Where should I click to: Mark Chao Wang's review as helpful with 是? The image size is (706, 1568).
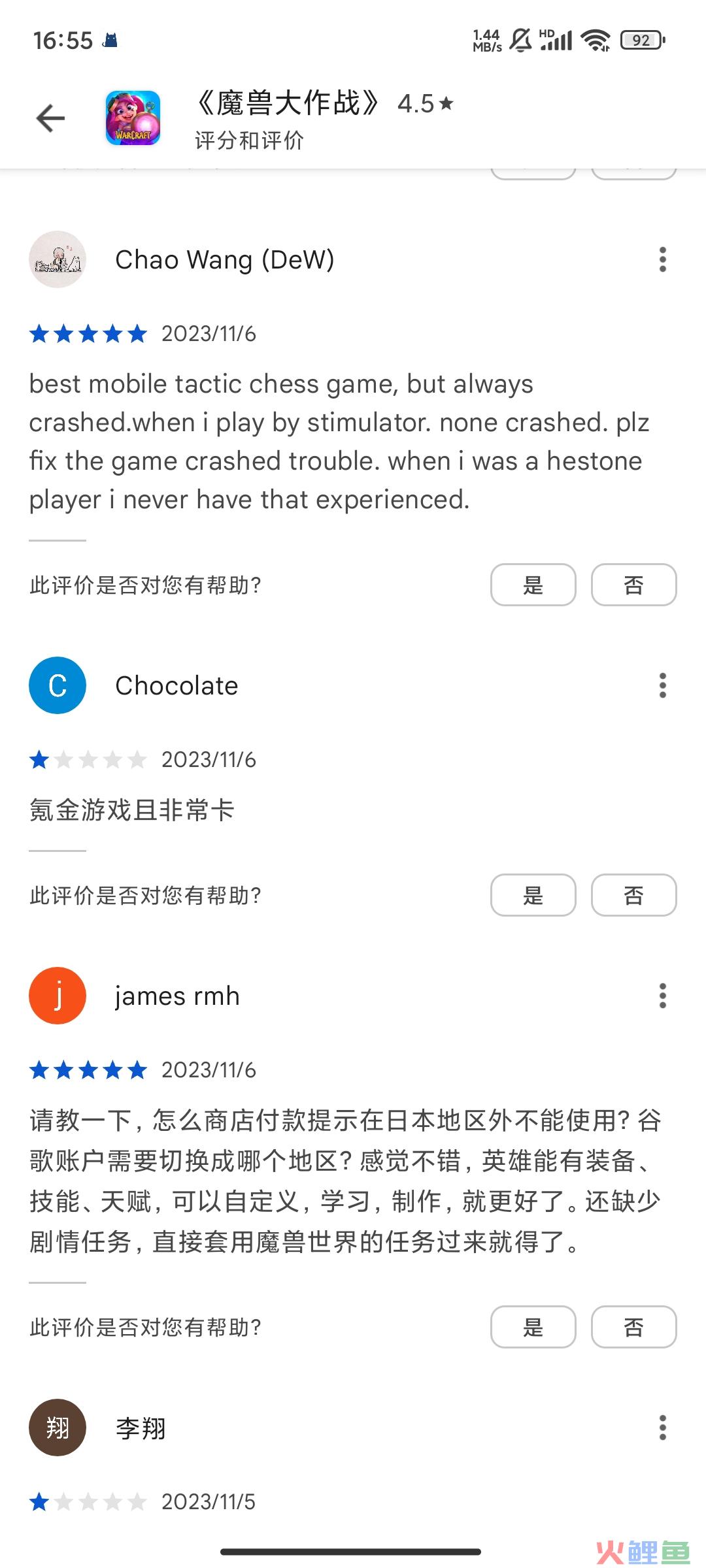533,585
